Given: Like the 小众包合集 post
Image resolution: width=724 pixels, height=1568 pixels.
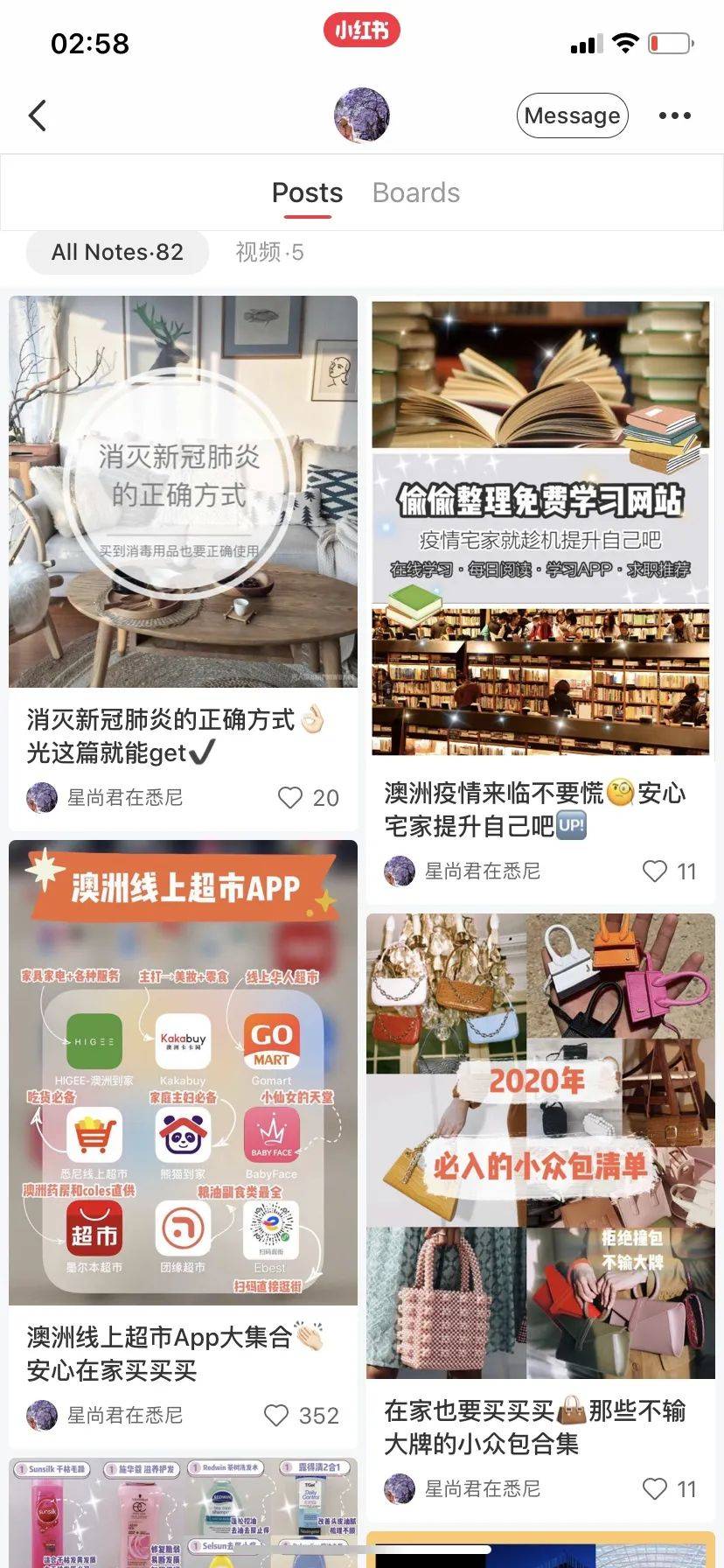Looking at the screenshot, I should (654, 1489).
